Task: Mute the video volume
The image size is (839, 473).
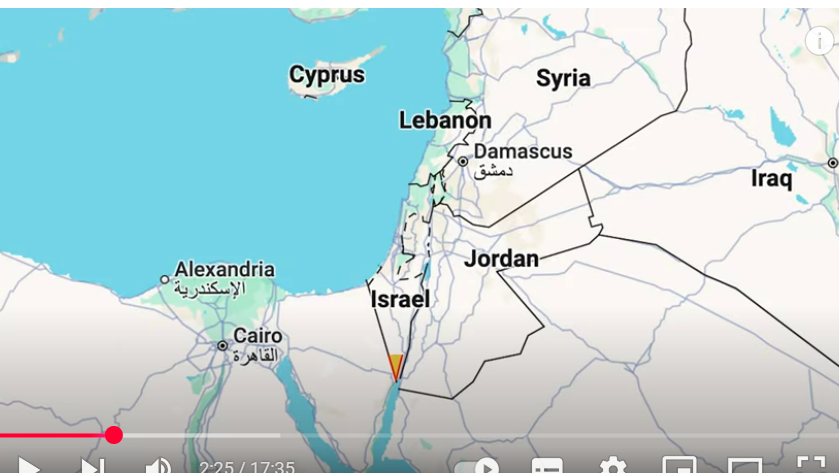Action: point(158,466)
